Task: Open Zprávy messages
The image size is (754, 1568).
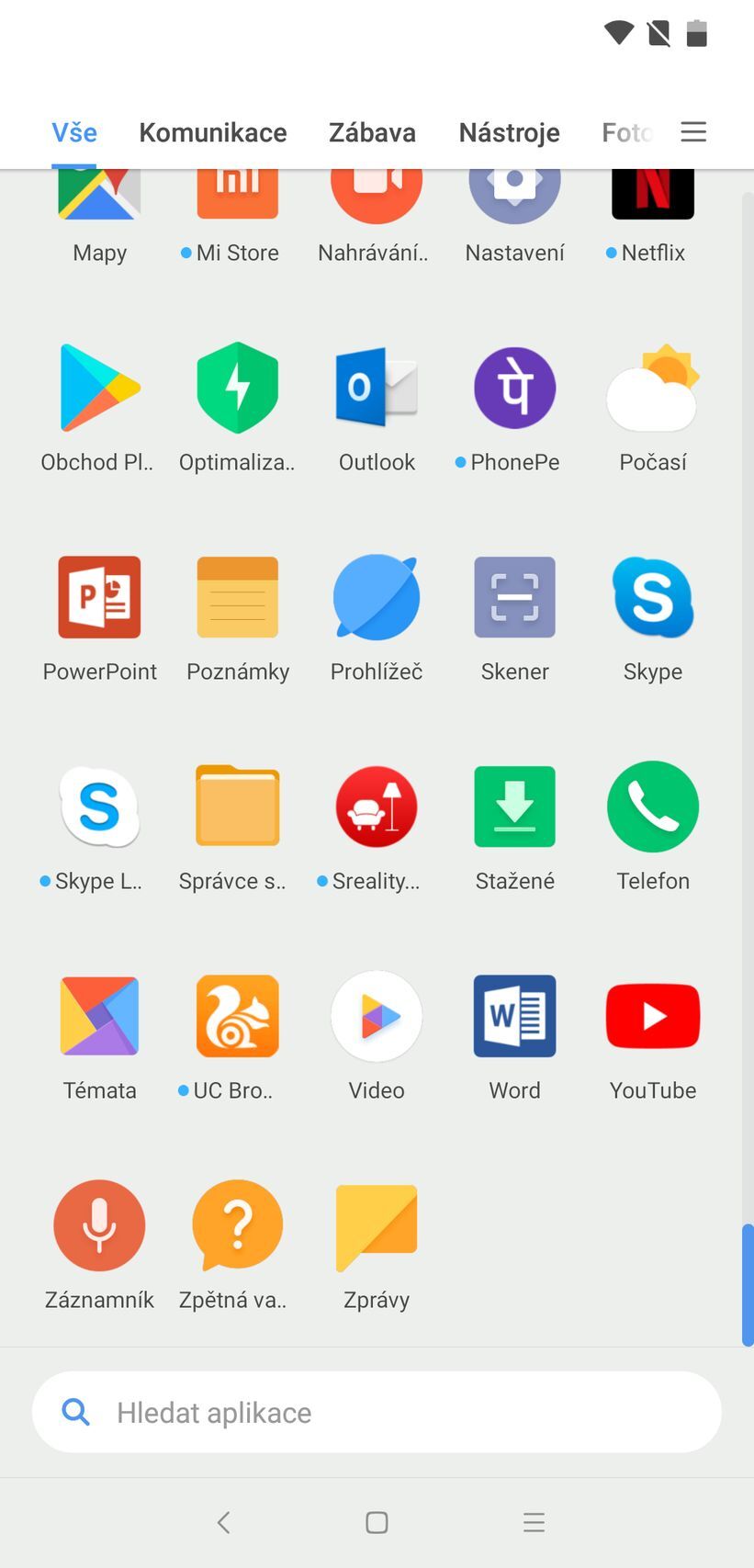Action: tap(377, 1225)
